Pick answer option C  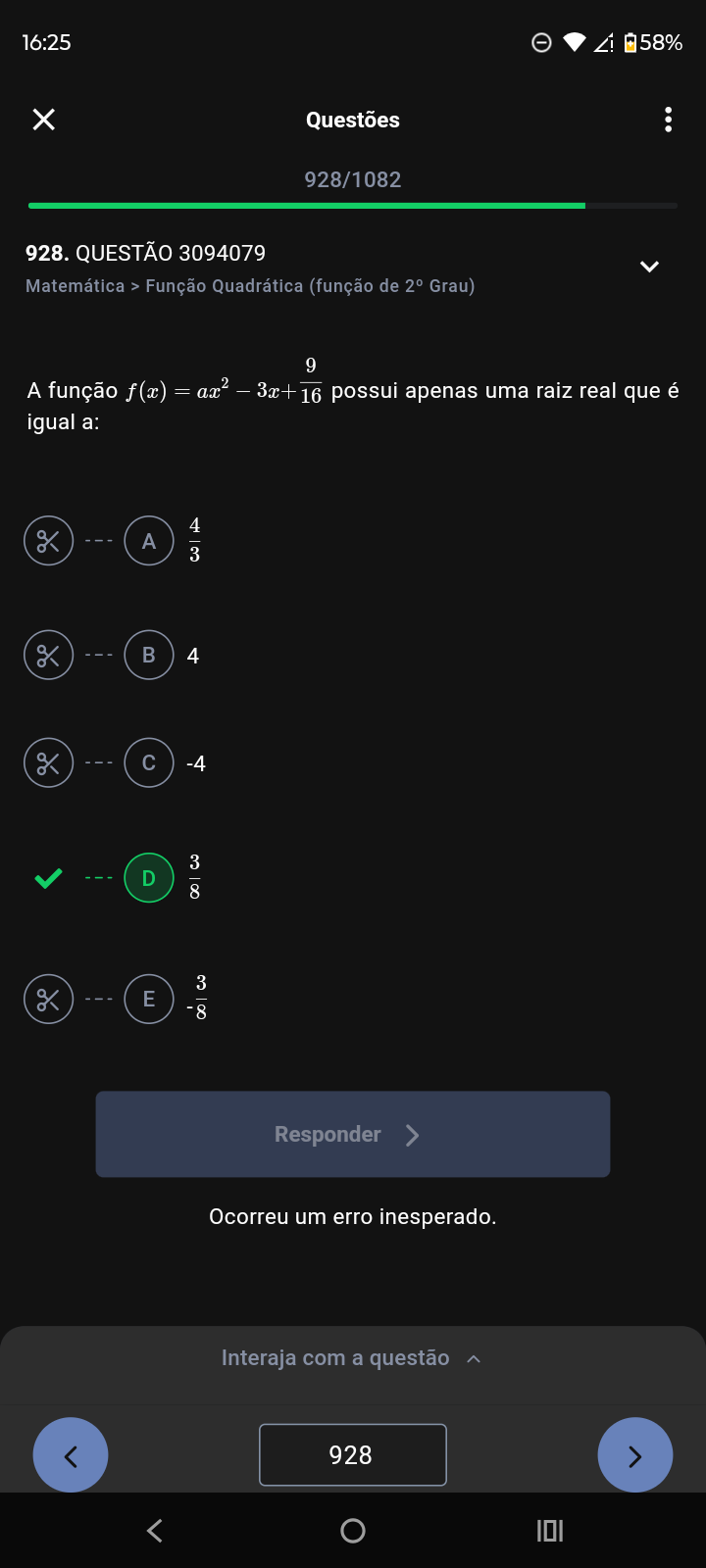coord(149,763)
